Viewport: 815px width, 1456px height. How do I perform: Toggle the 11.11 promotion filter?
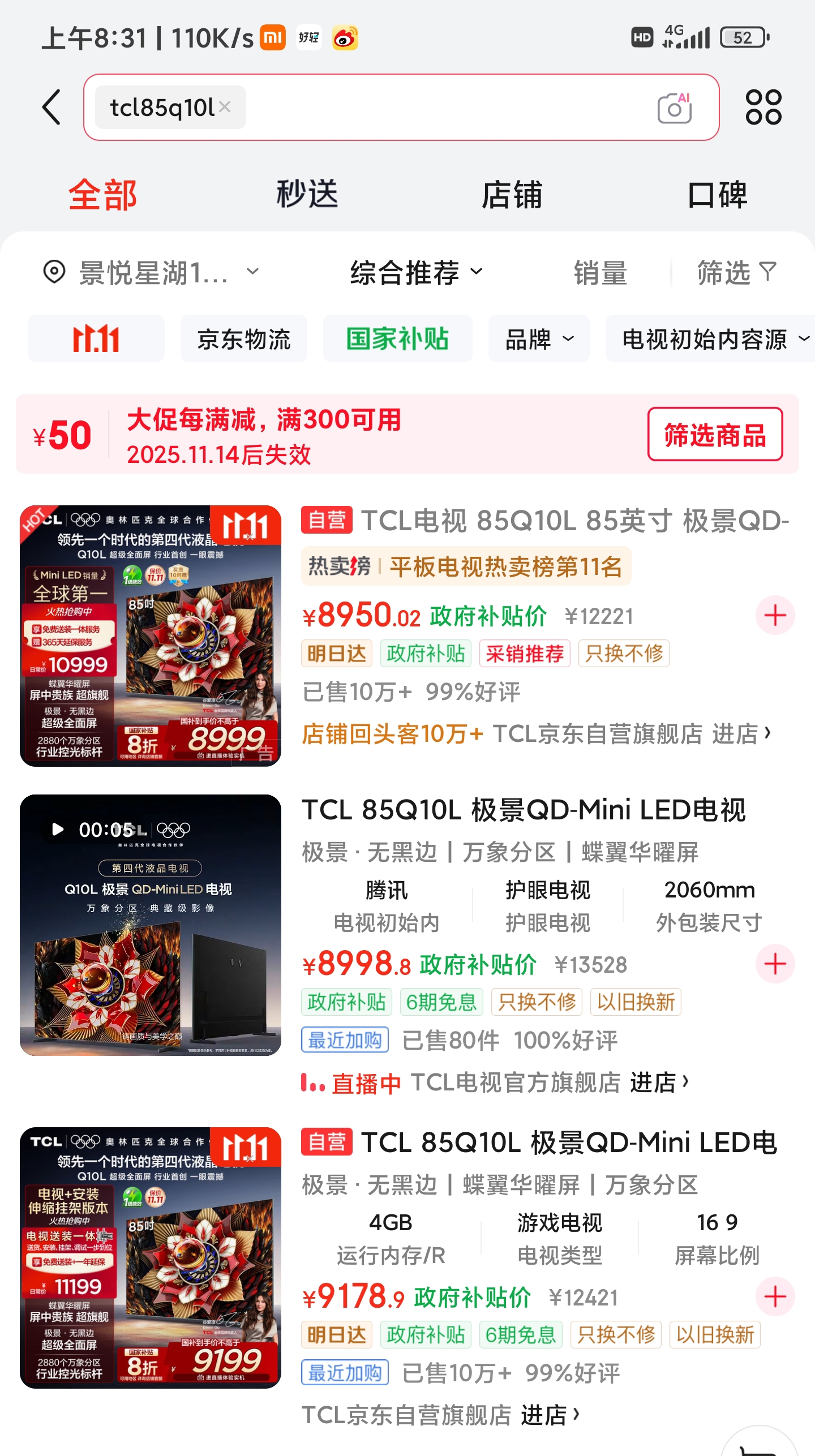click(95, 338)
